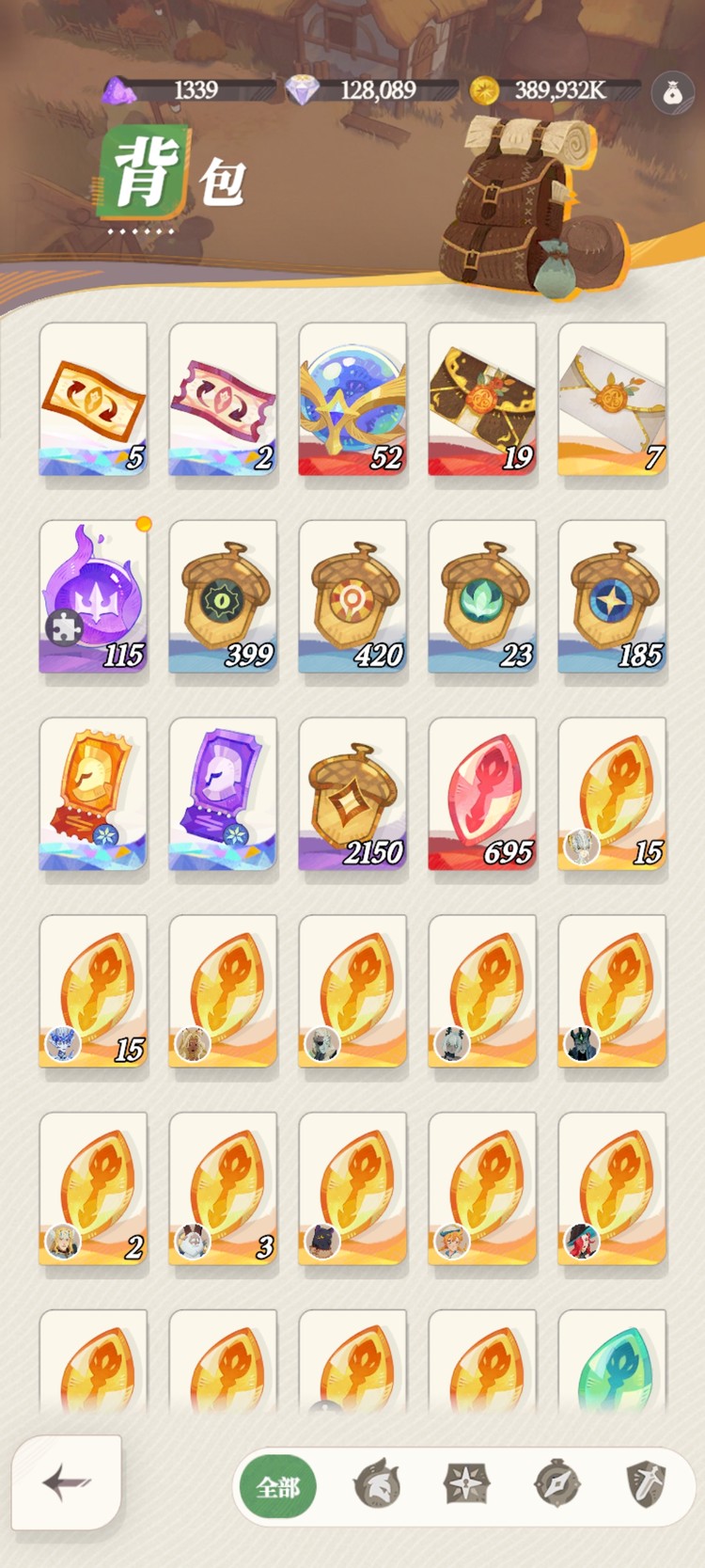Select the red leaf item with 695
705x1568 pixels.
point(482,795)
